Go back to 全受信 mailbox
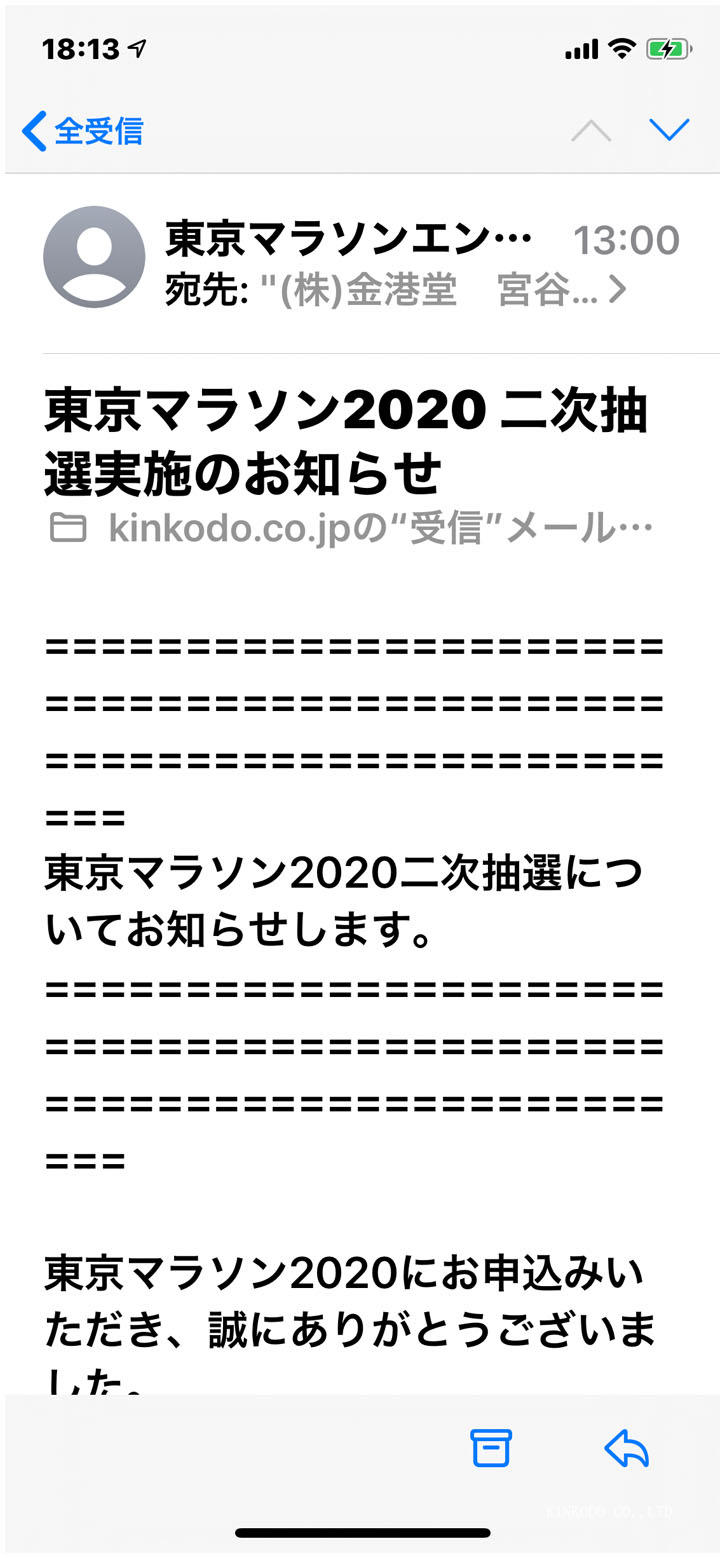Image resolution: width=725 pixels, height=1558 pixels. 83,131
